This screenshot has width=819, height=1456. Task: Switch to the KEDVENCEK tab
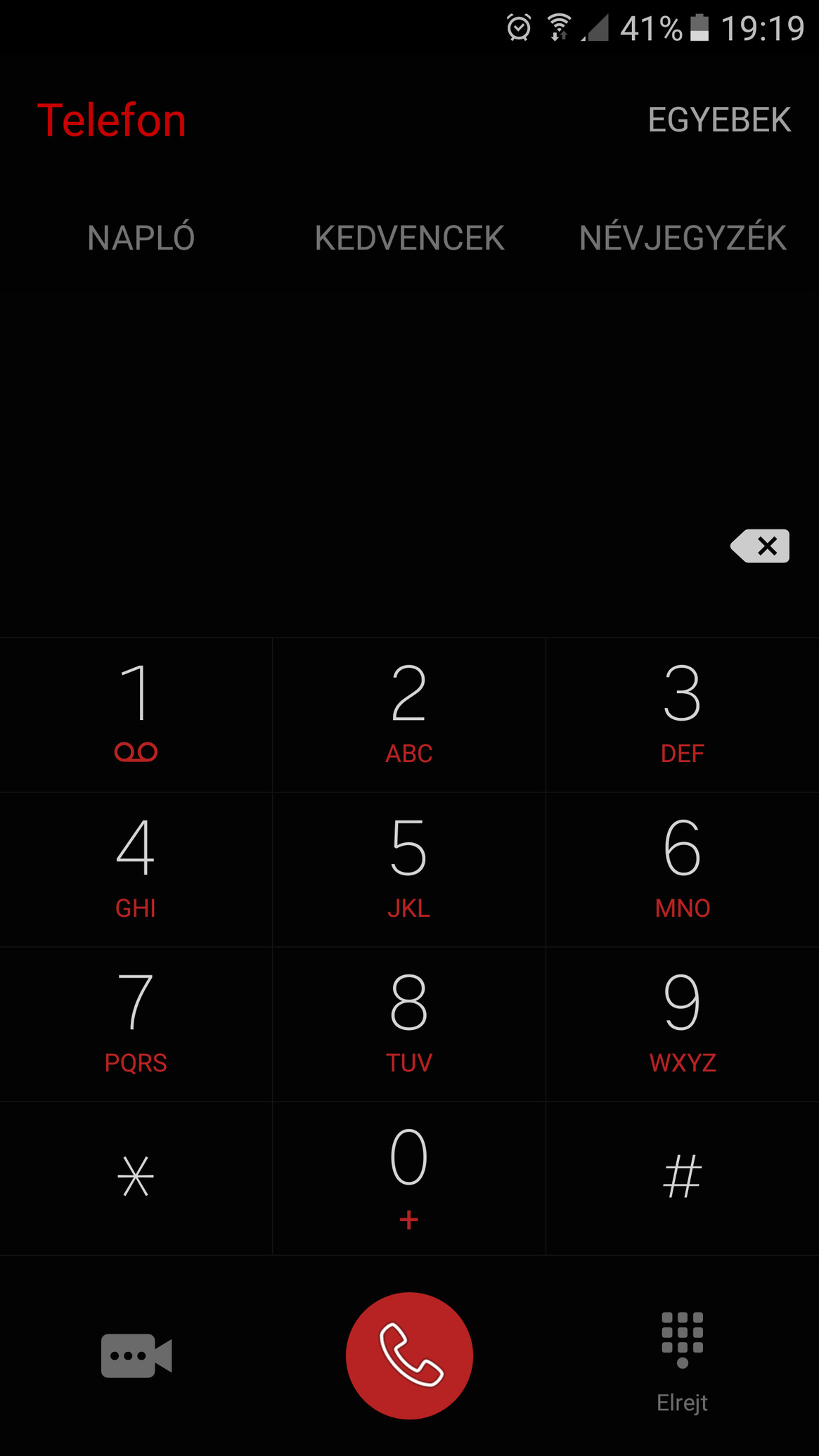tap(409, 238)
